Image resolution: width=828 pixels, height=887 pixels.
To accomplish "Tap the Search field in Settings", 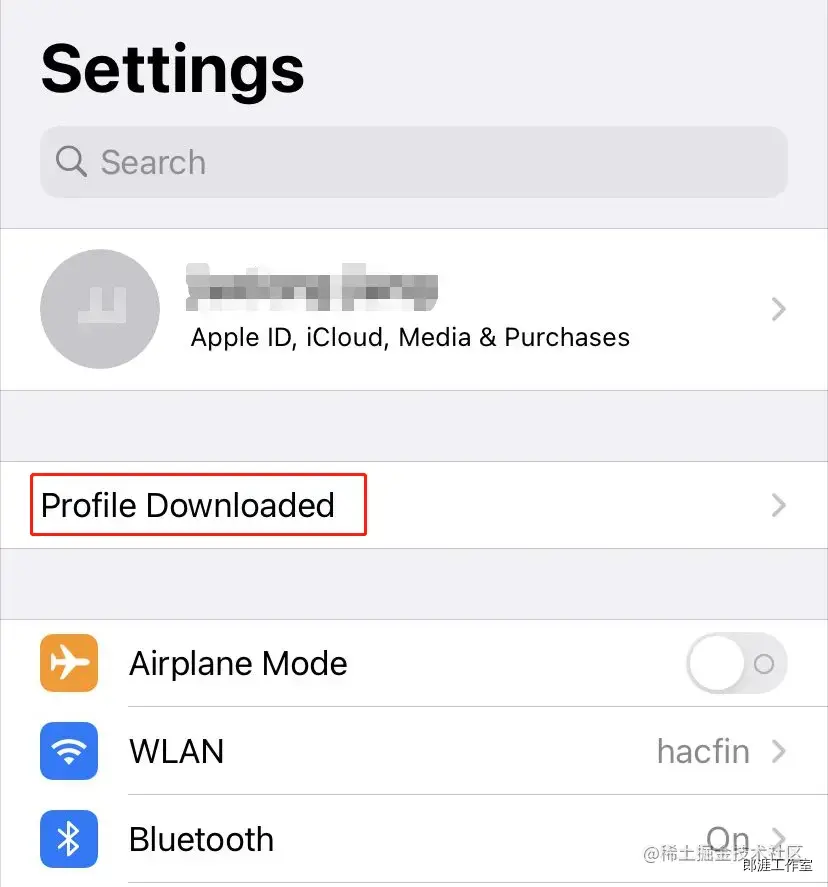I will (413, 162).
